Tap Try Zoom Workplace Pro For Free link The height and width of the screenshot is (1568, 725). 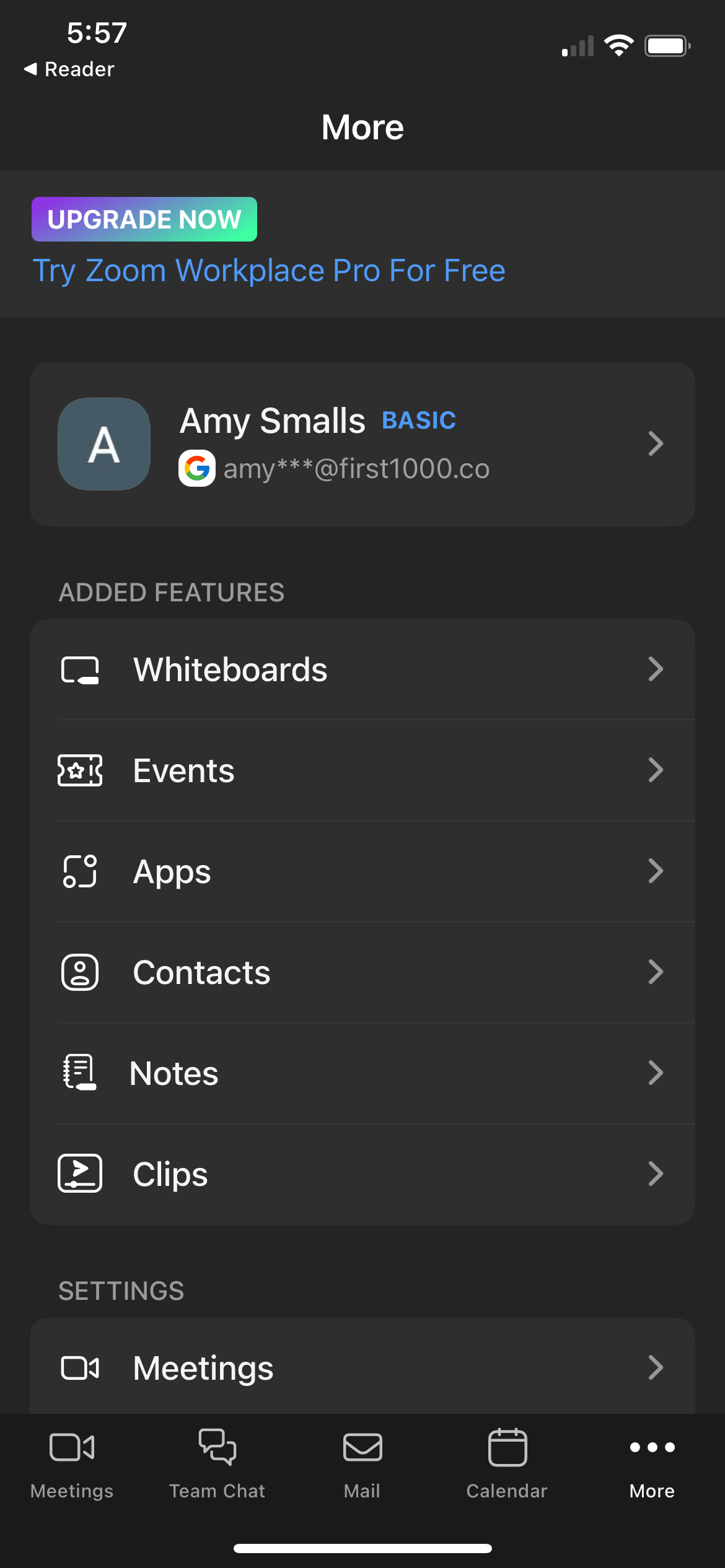pyautogui.click(x=268, y=269)
